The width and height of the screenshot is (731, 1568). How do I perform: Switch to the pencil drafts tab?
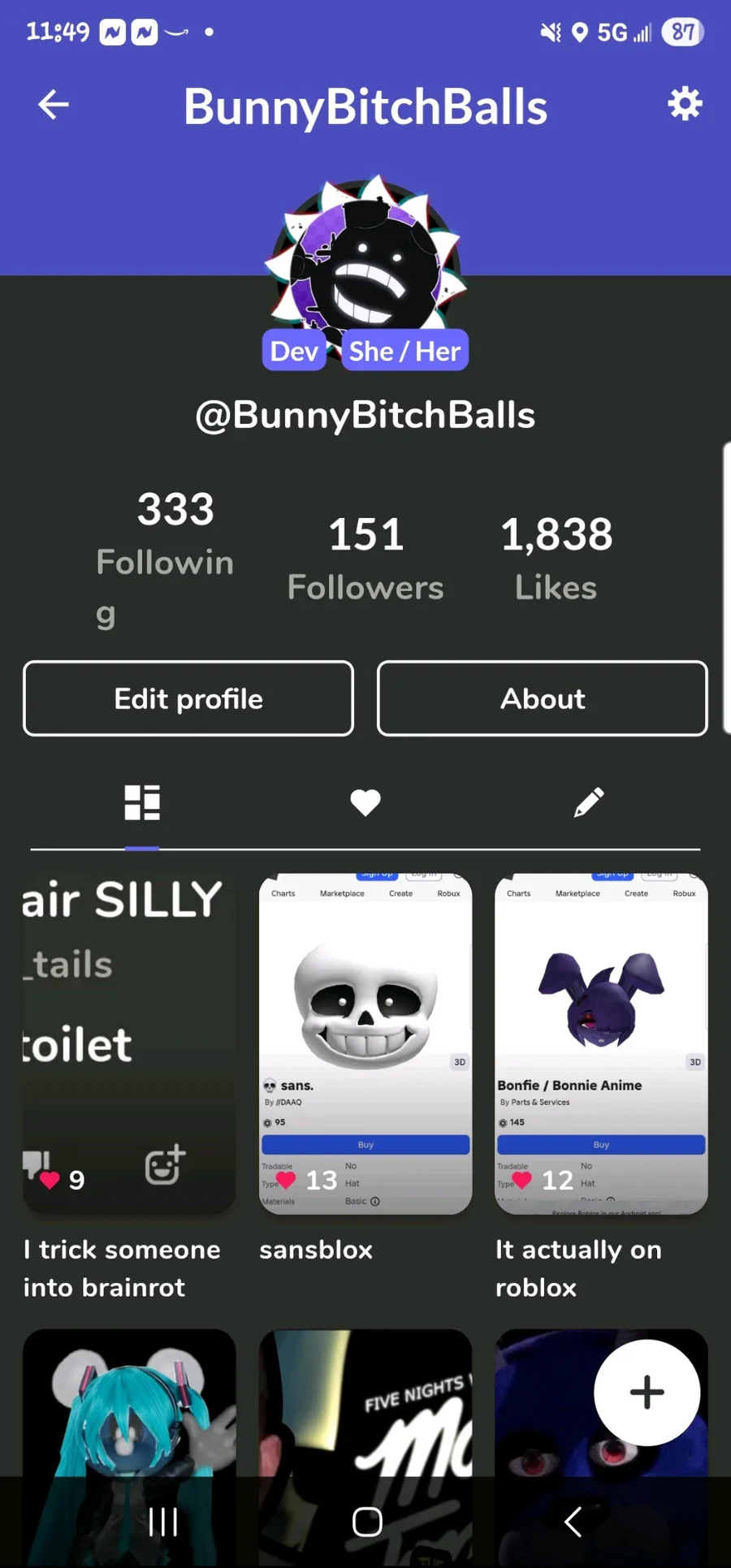pyautogui.click(x=589, y=802)
